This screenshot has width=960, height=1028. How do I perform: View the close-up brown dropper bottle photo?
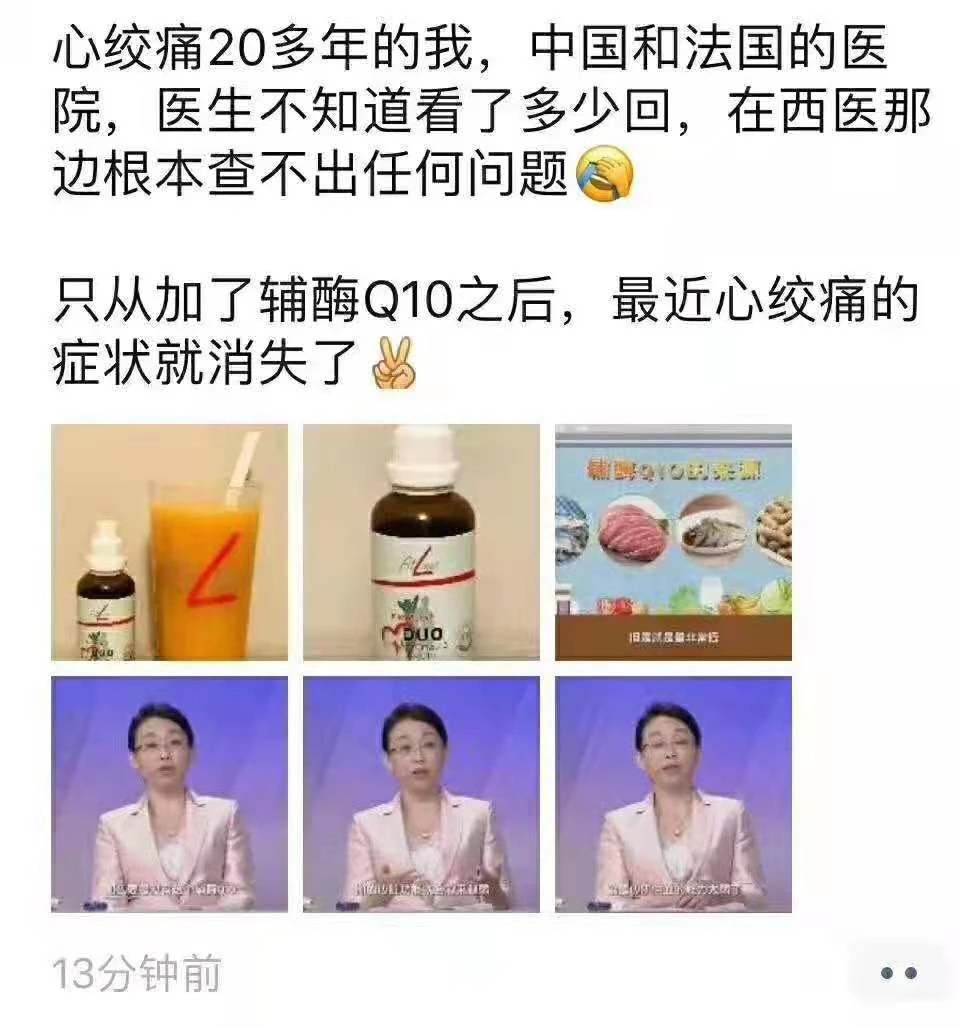coord(421,542)
